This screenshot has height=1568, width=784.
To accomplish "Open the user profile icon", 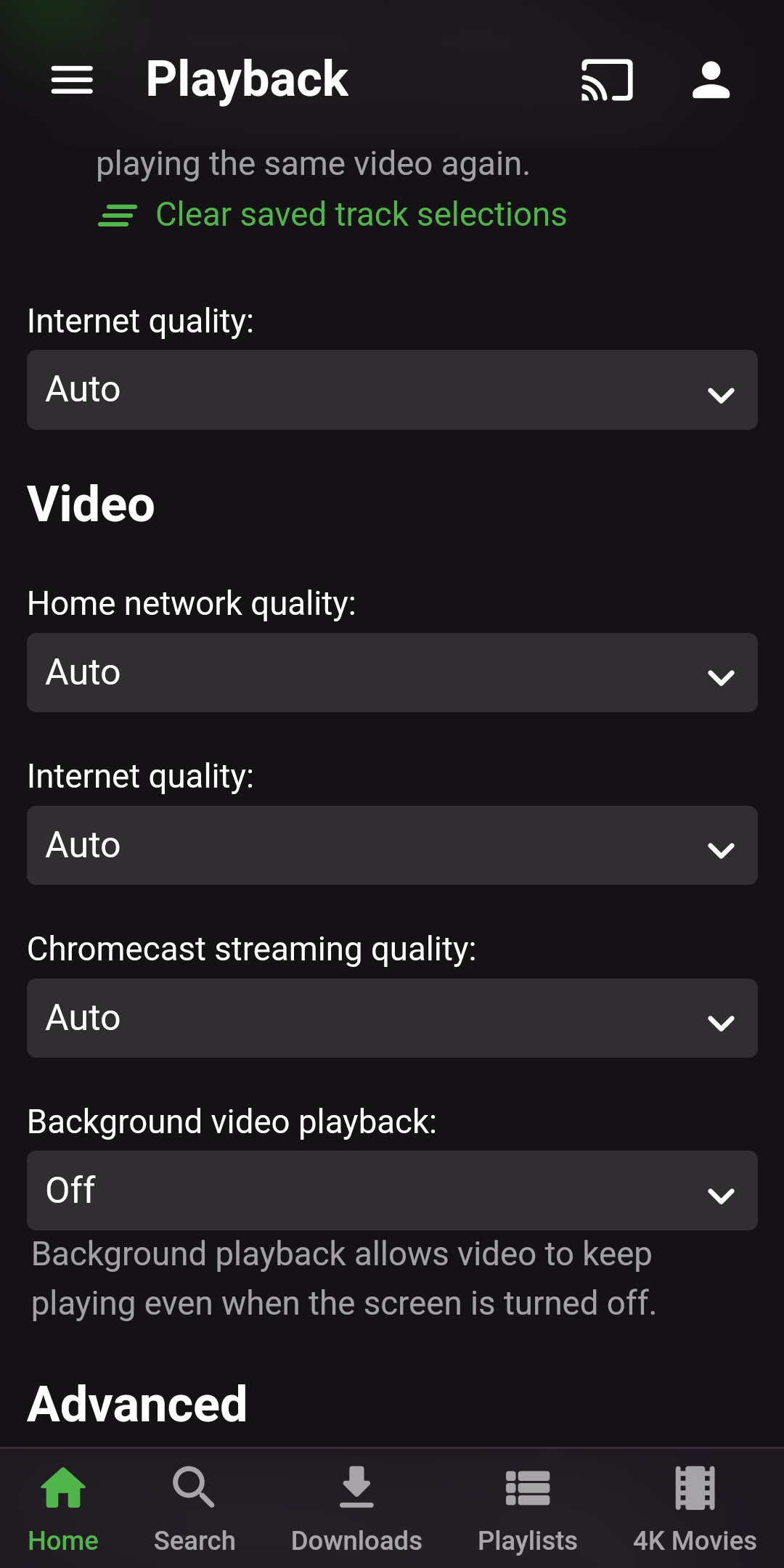I will point(710,78).
